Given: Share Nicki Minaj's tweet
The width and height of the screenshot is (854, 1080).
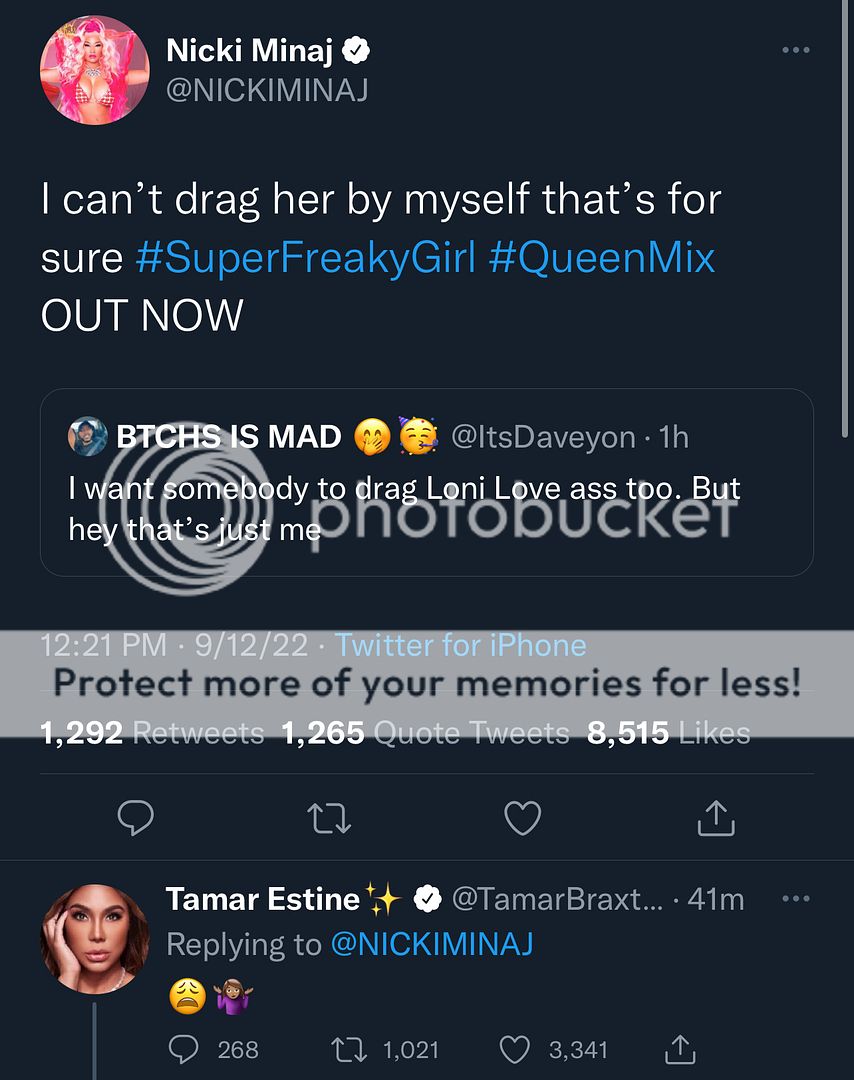Looking at the screenshot, I should (x=715, y=818).
